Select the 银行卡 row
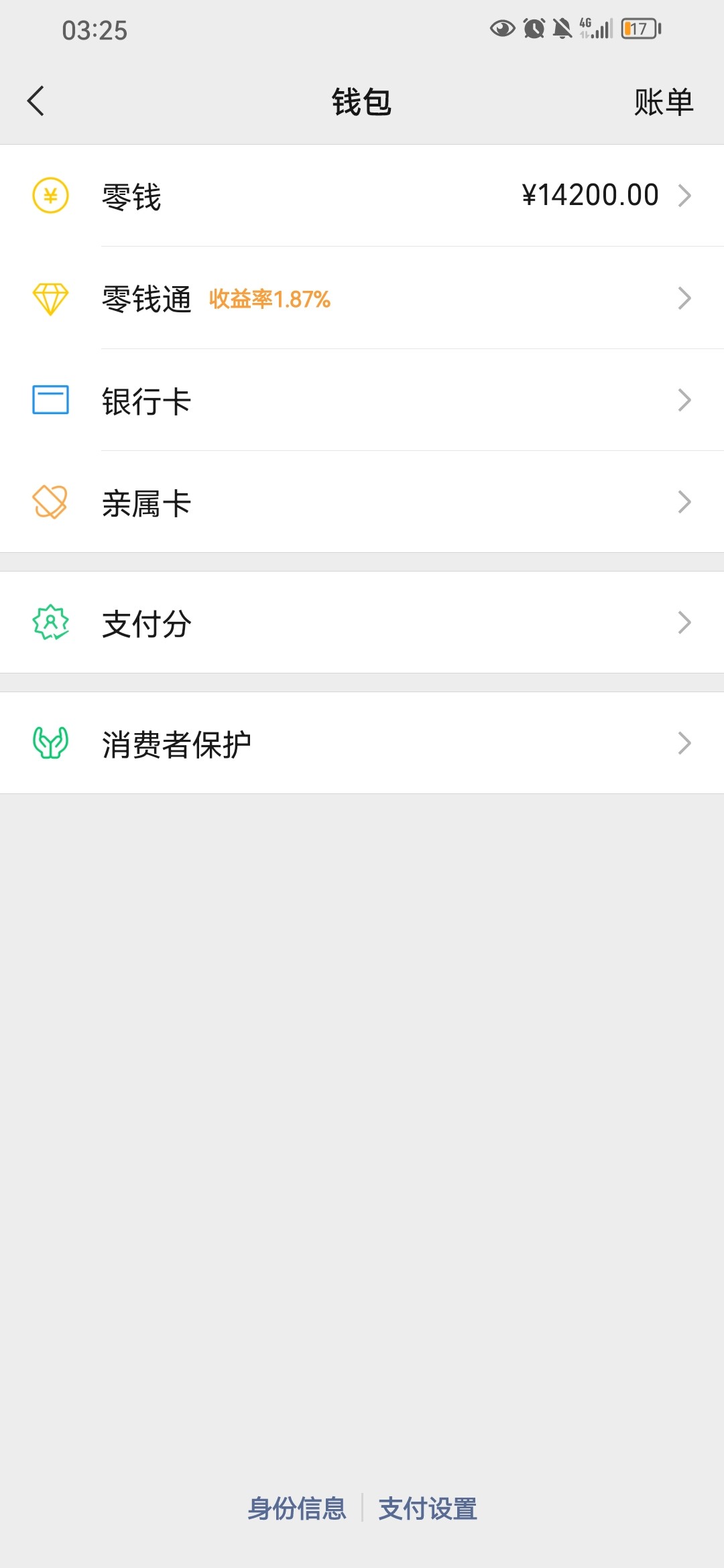The image size is (724, 1568). click(362, 401)
